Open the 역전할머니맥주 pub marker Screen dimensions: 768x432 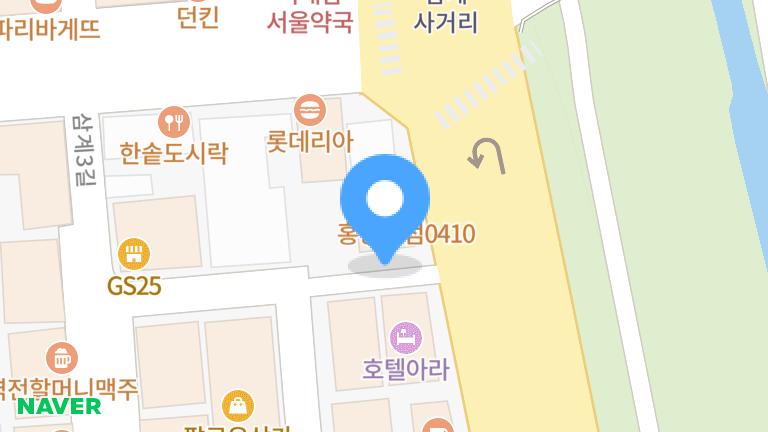coord(62,356)
